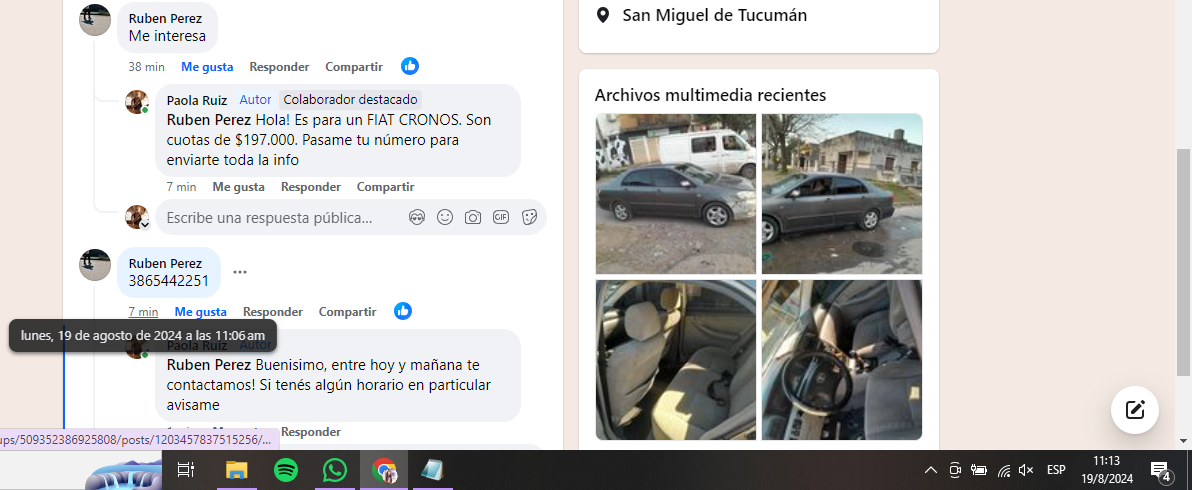The width and height of the screenshot is (1192, 490).
Task: Reply to Ruben Perez's "Me interesa" comment
Action: 279,67
